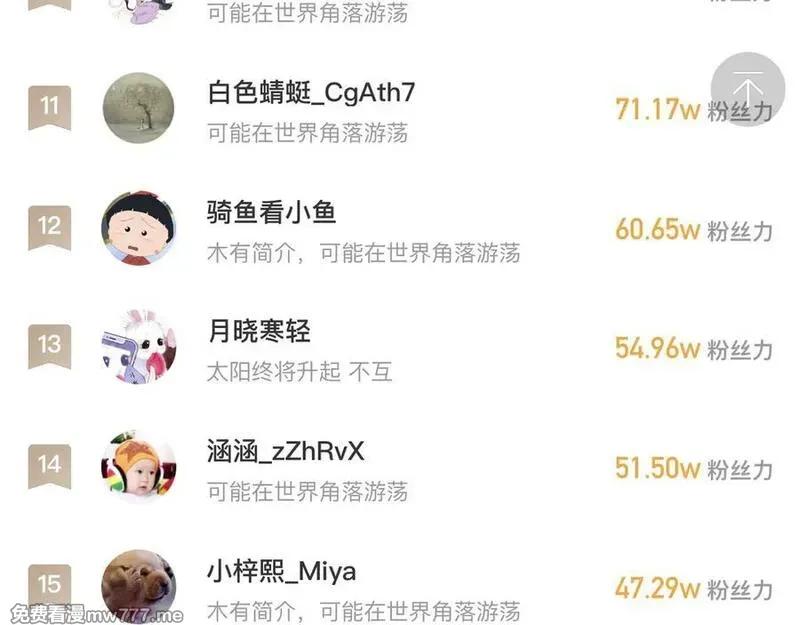Open 小梓熙_Miya's row ranked 15th
800x625 pixels.
click(281, 573)
